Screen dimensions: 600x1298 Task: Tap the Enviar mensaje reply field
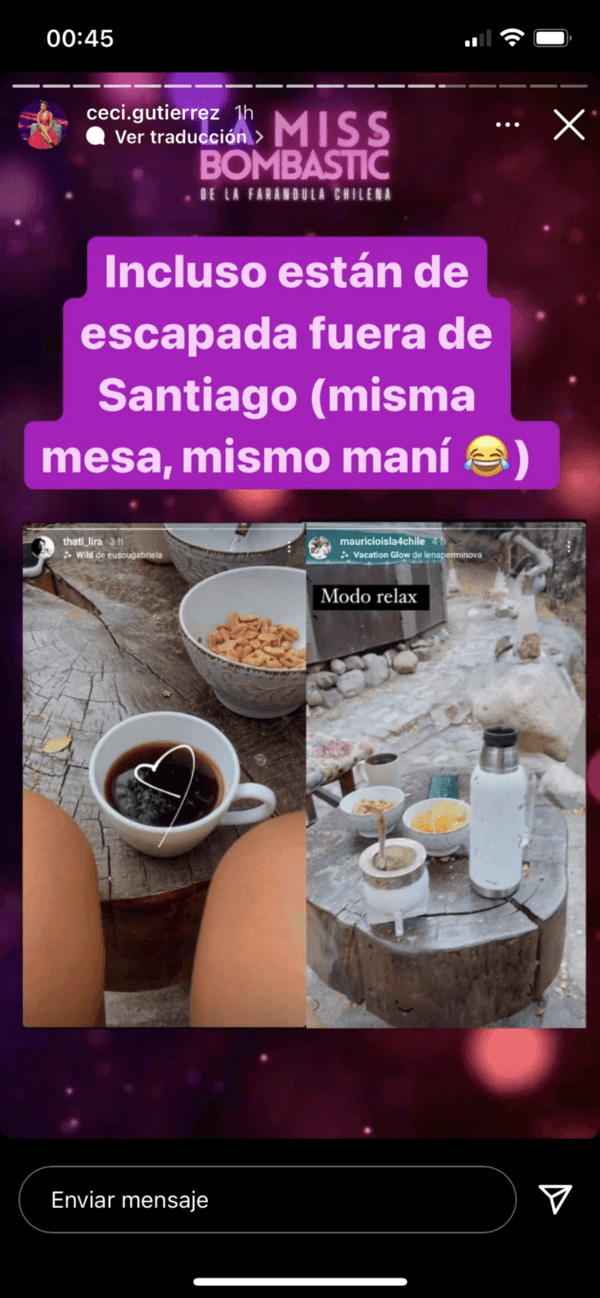(267, 1199)
